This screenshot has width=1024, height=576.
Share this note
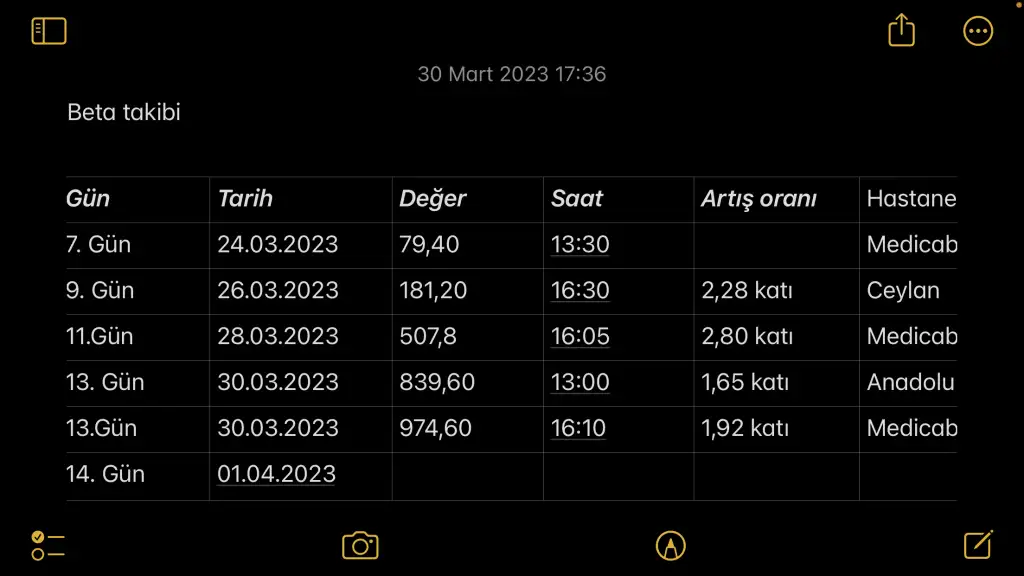tap(901, 31)
